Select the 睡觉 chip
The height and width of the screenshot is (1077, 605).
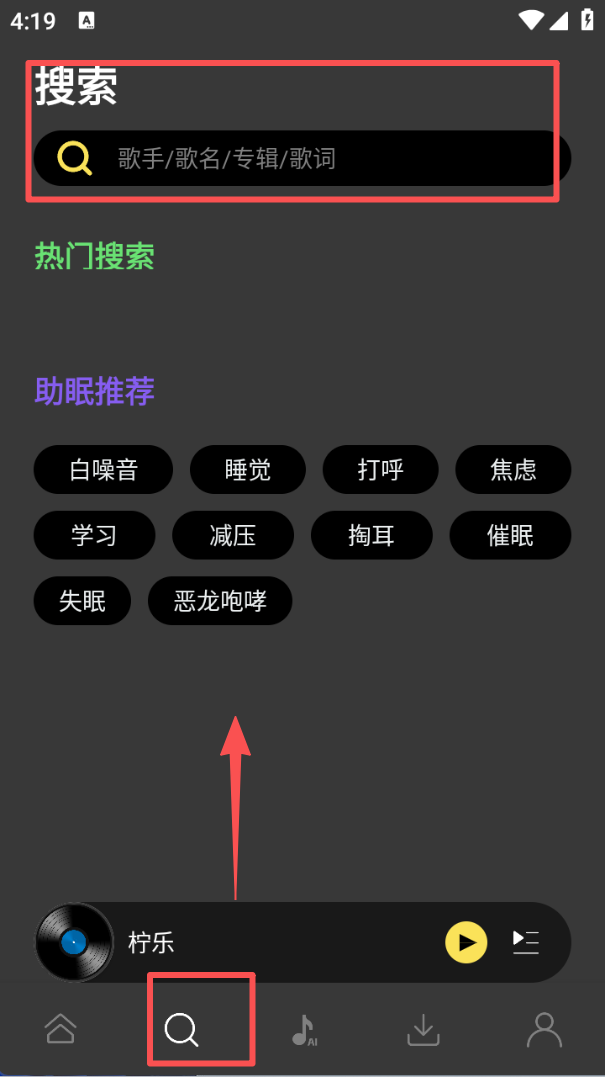coord(248,470)
